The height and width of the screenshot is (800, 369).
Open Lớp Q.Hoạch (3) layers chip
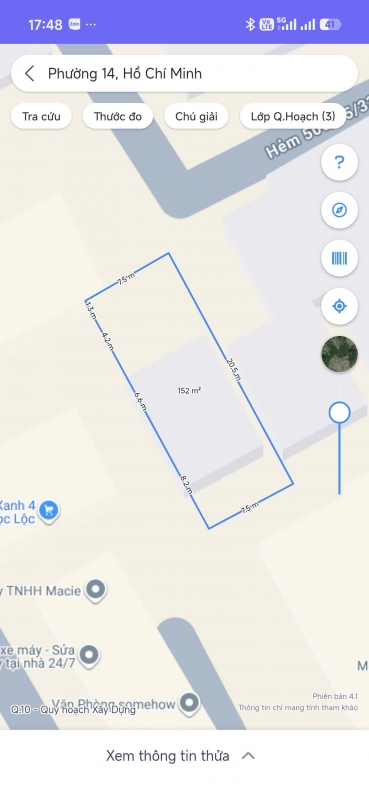point(293,116)
